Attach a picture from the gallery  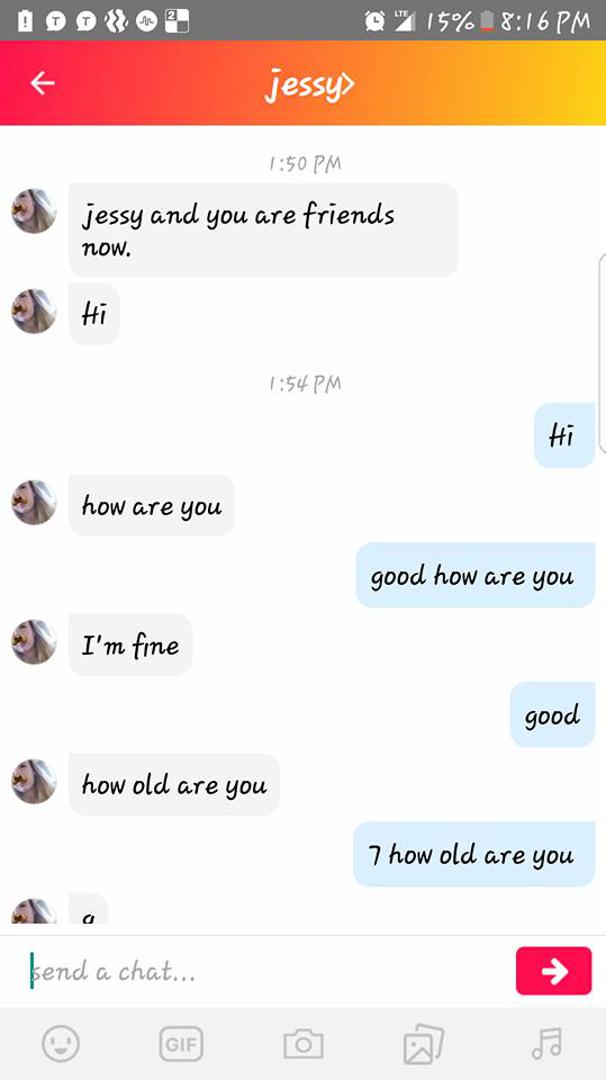click(x=424, y=1045)
